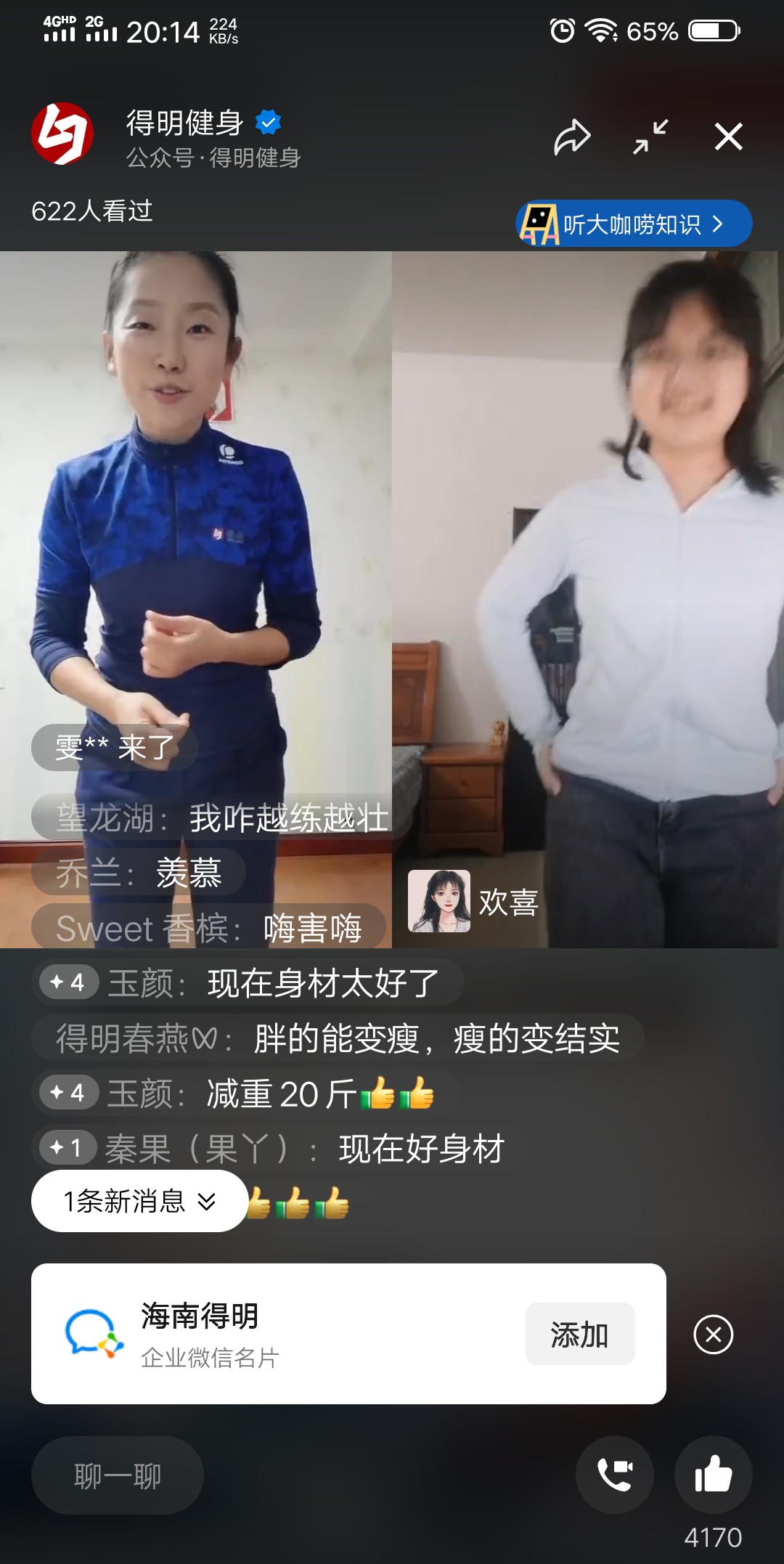
Task: Request a video call connection
Action: pos(615,1475)
